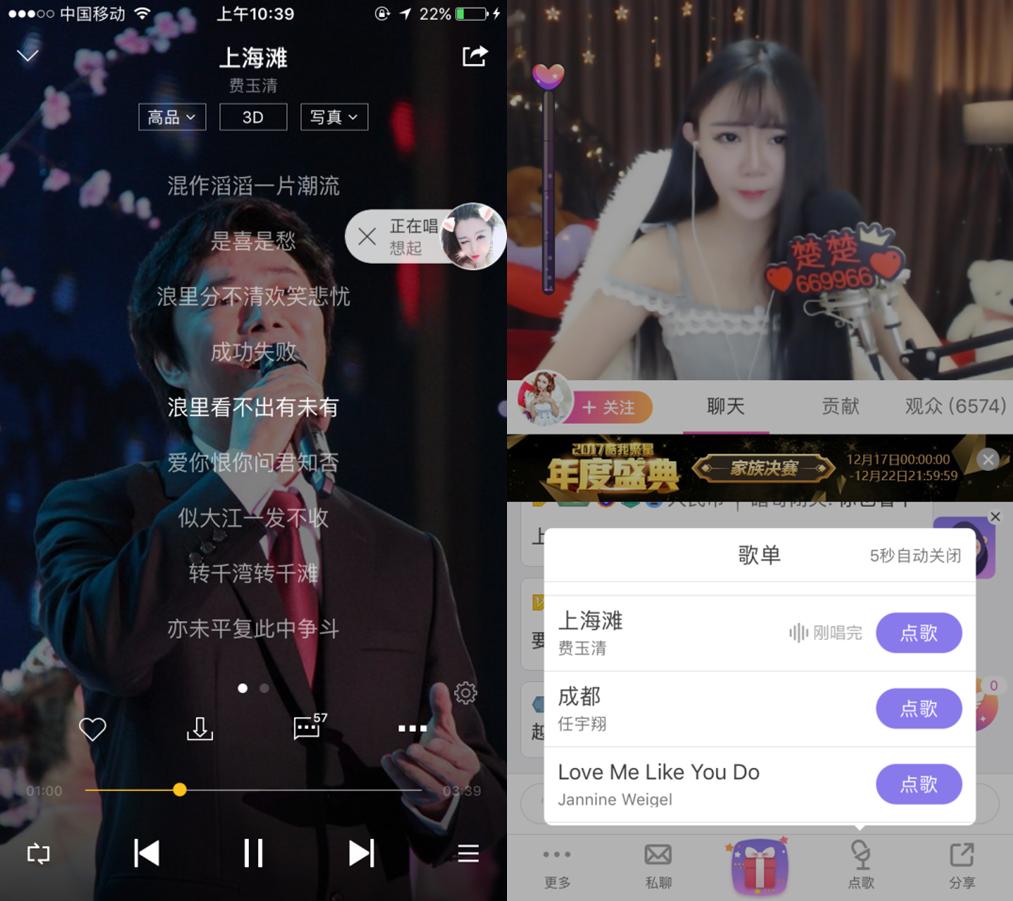
Task: Close the 年度盛典 banner
Action: pyautogui.click(x=988, y=459)
